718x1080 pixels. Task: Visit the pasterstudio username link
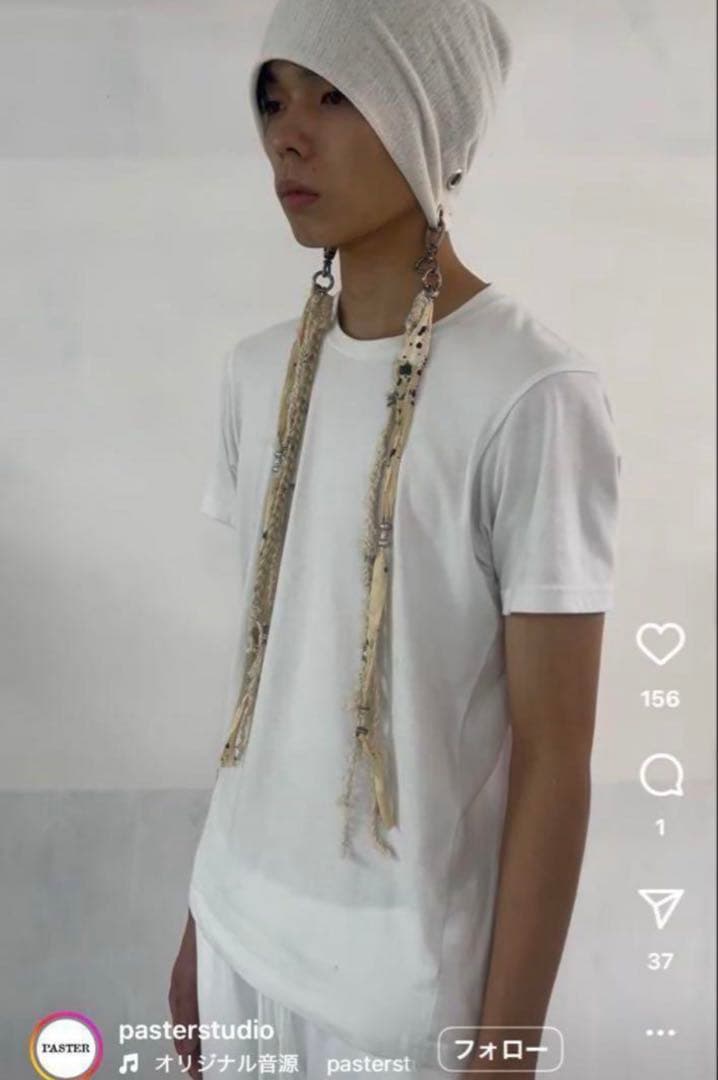(x=196, y=1031)
